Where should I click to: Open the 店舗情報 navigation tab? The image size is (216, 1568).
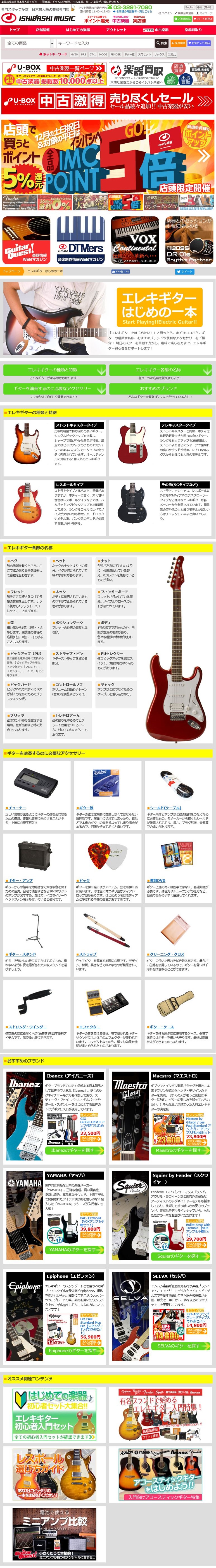[42, 29]
